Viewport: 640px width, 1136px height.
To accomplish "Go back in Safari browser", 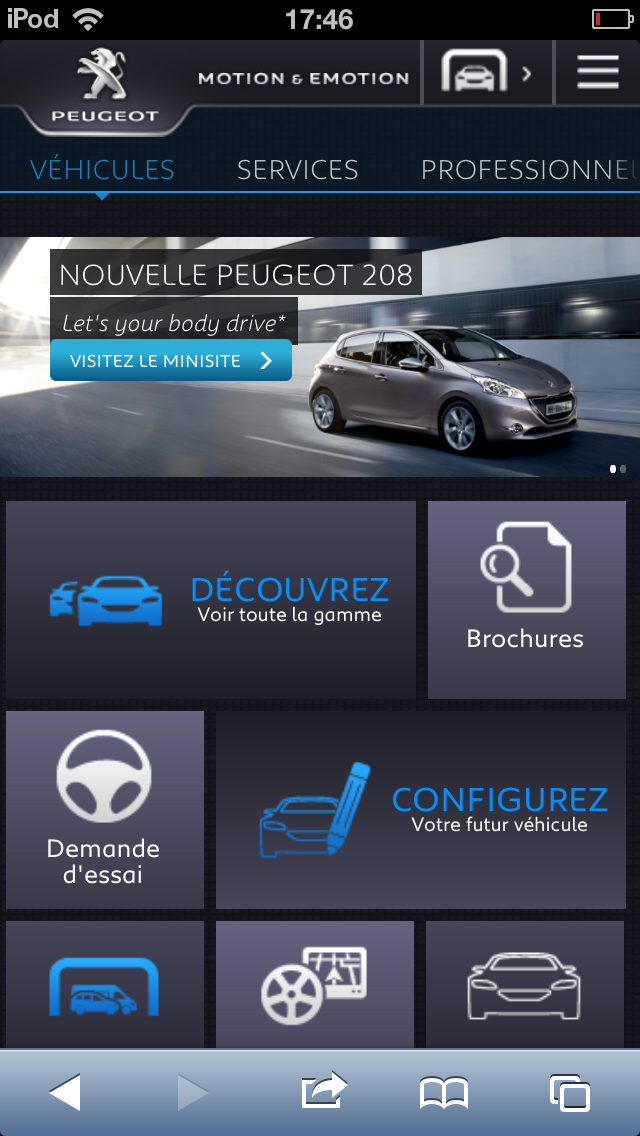I will (x=65, y=1092).
